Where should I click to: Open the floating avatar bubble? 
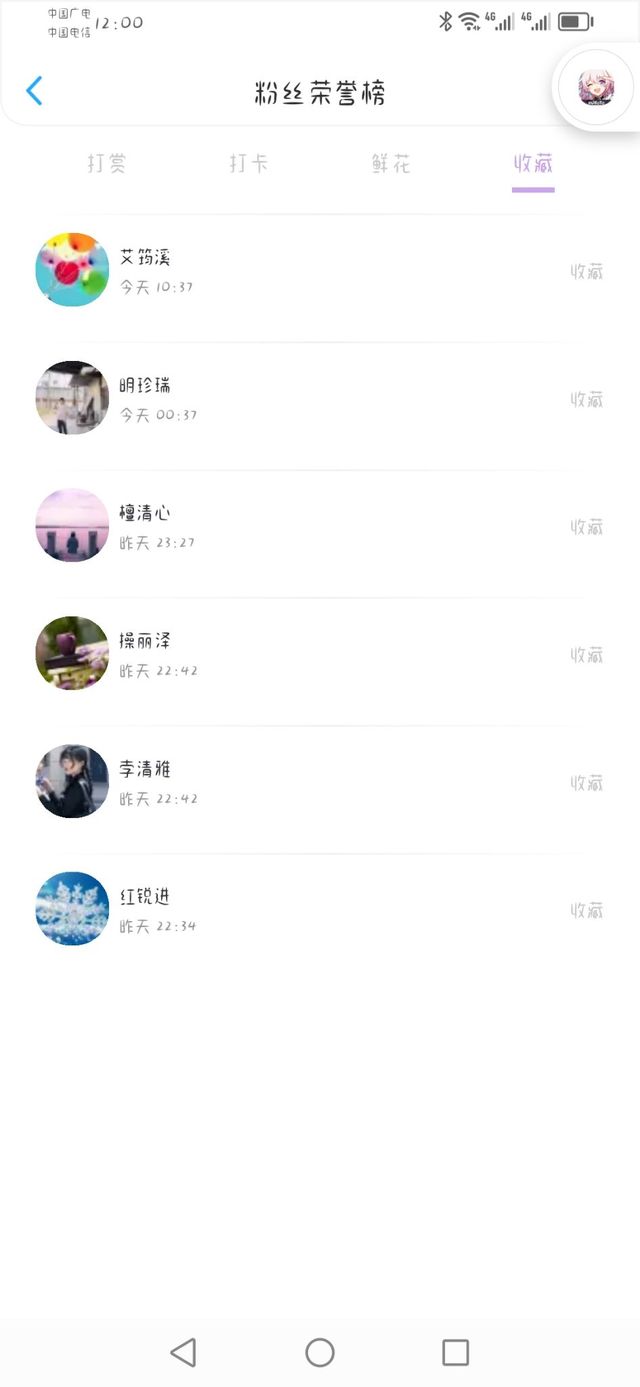597,88
